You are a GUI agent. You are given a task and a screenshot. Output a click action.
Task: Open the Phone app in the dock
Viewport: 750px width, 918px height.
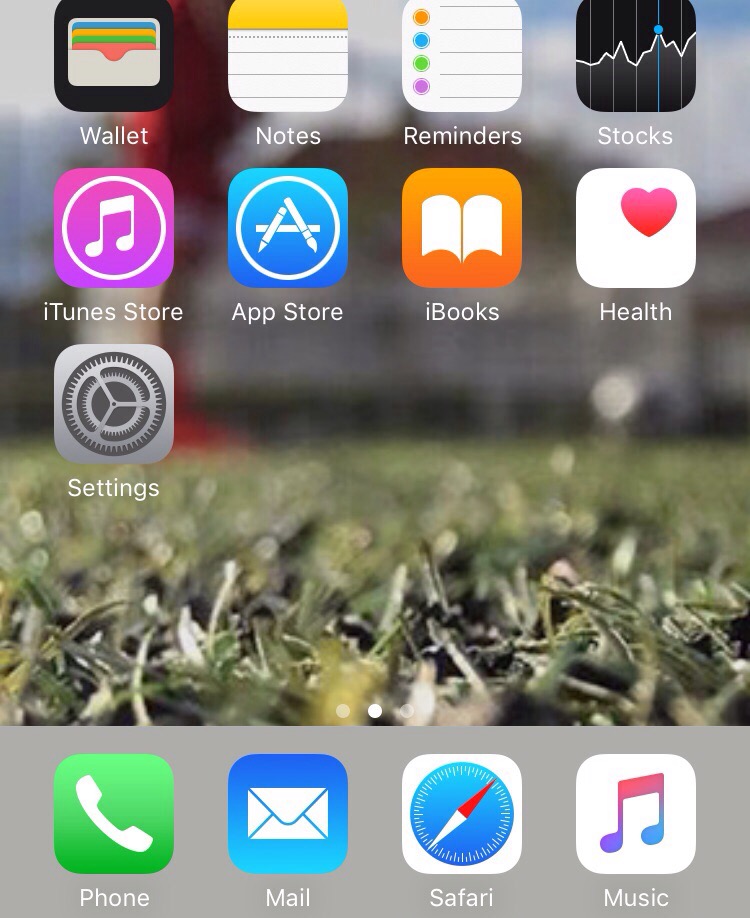pos(113,814)
